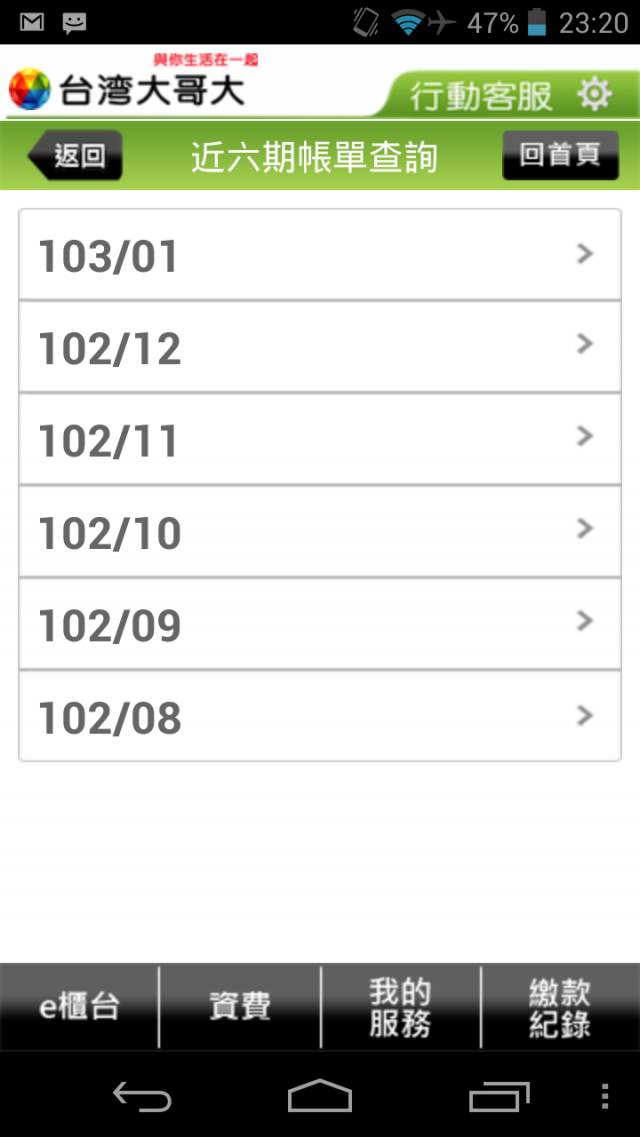This screenshot has height=1138, width=640.
Task: Select the 102/10 bill entry
Action: [320, 531]
